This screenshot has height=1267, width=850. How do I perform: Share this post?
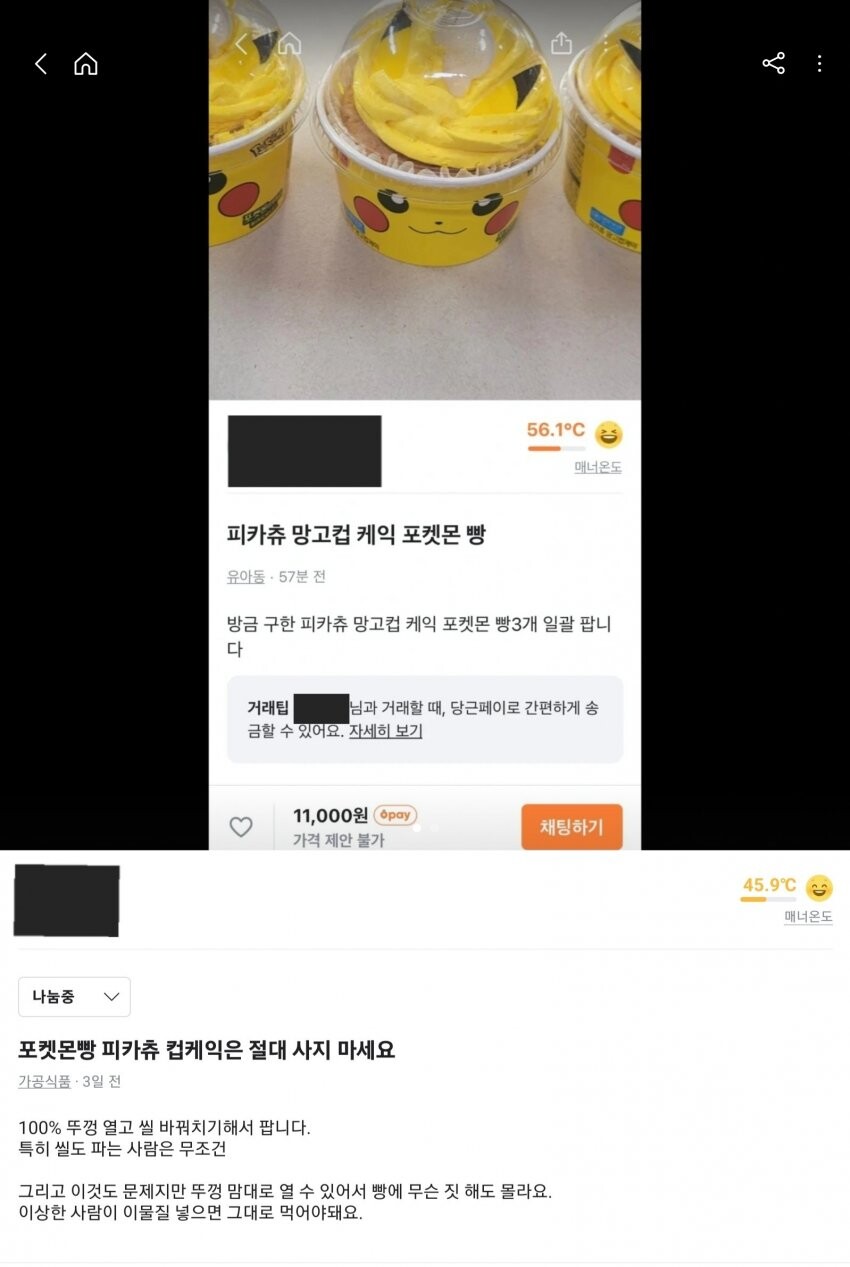(773, 64)
